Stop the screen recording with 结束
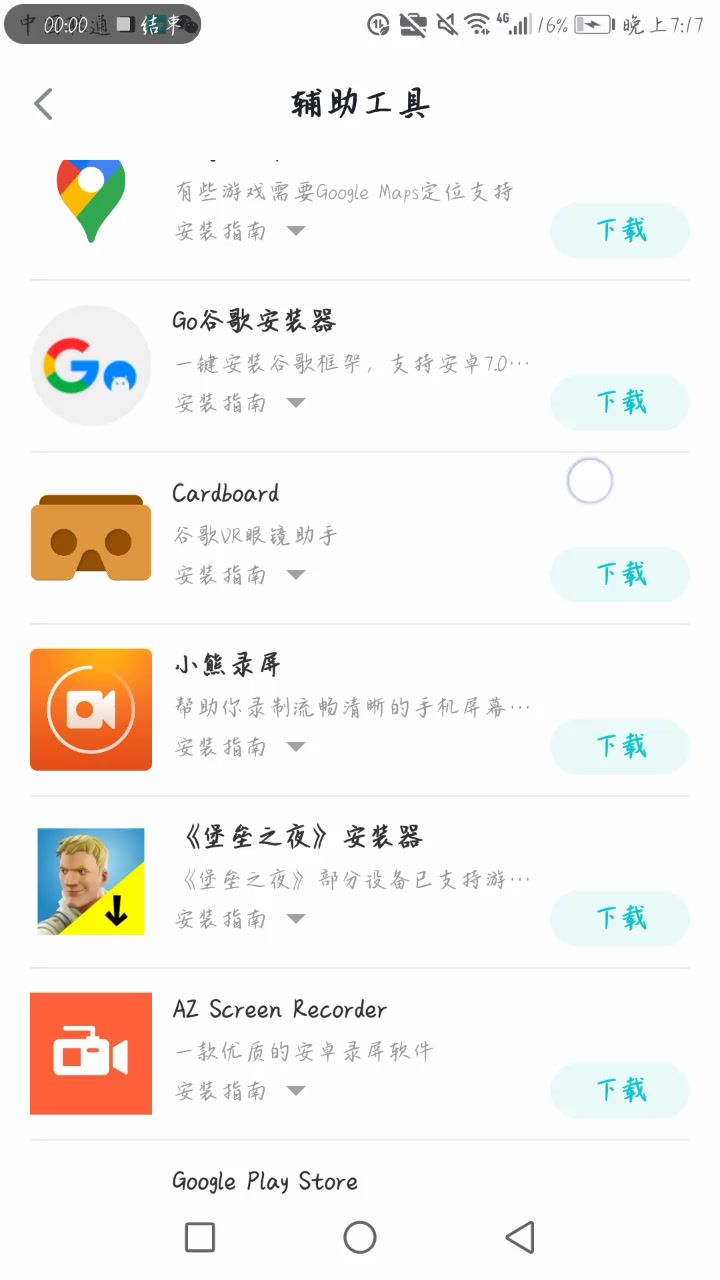This screenshot has width=720, height=1280. pyautogui.click(x=158, y=25)
